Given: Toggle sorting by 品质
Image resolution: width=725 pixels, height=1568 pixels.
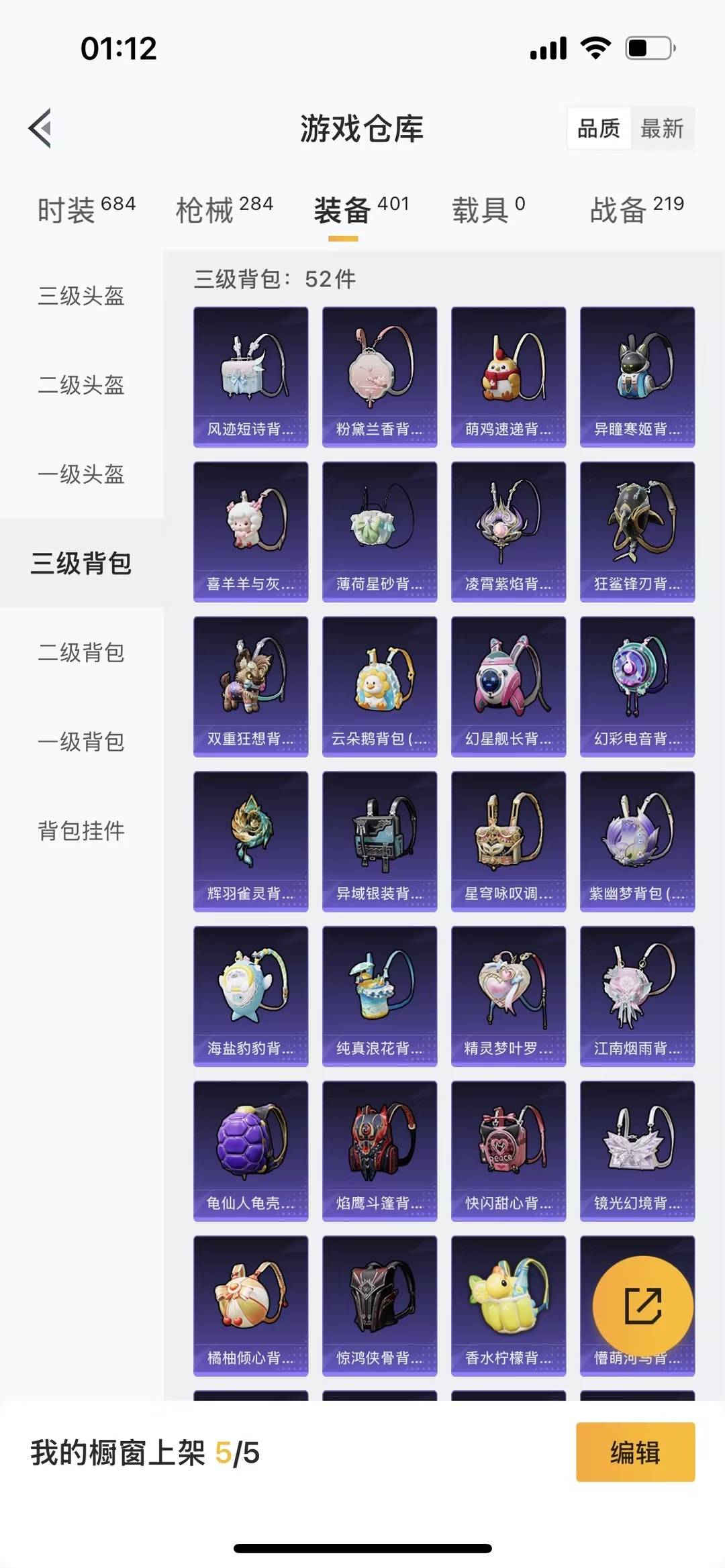Looking at the screenshot, I should pos(599,129).
